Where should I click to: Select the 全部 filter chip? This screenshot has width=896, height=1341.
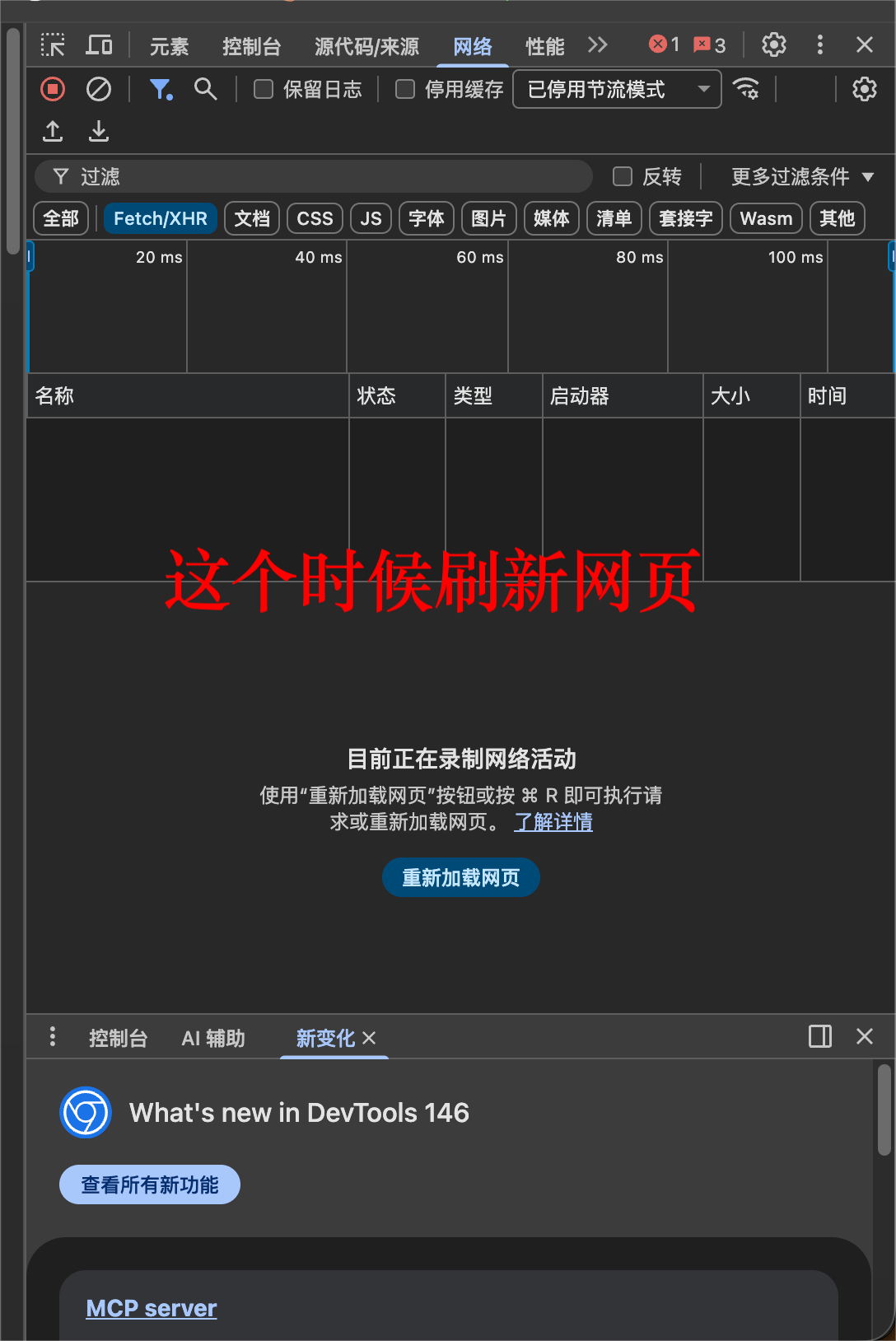[x=61, y=218]
